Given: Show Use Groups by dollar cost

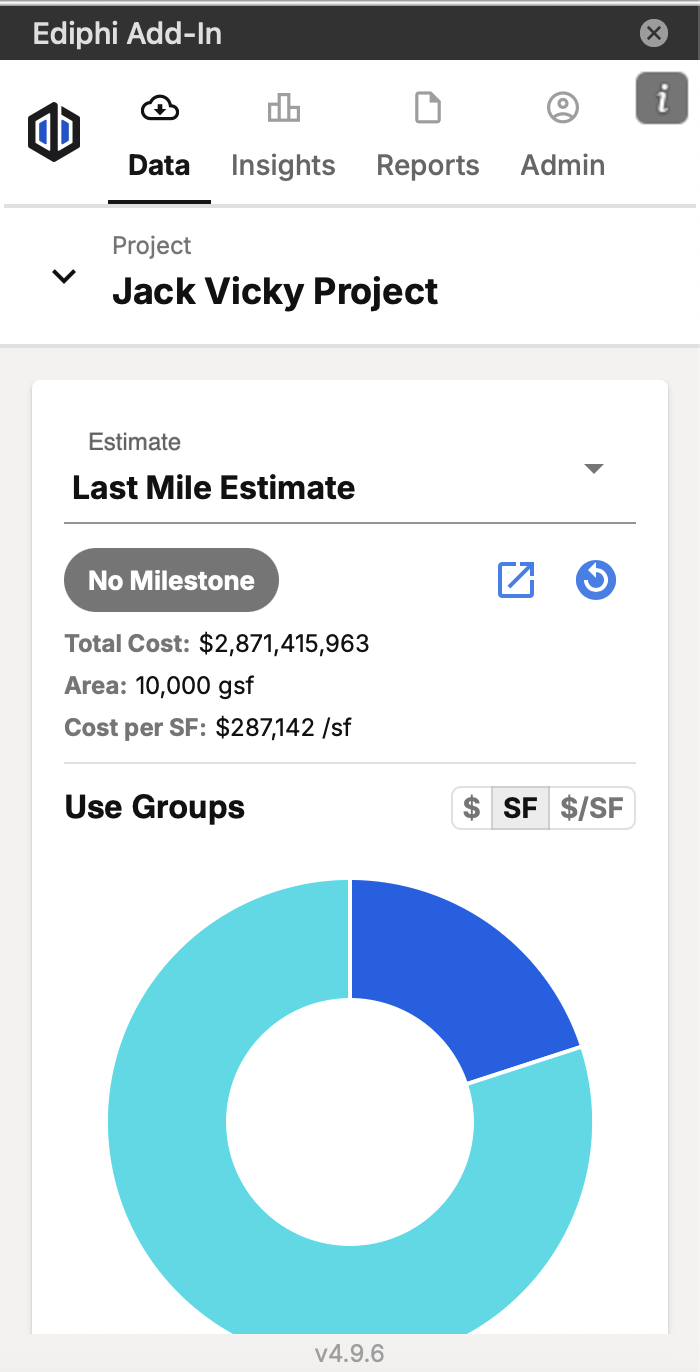Looking at the screenshot, I should (472, 808).
